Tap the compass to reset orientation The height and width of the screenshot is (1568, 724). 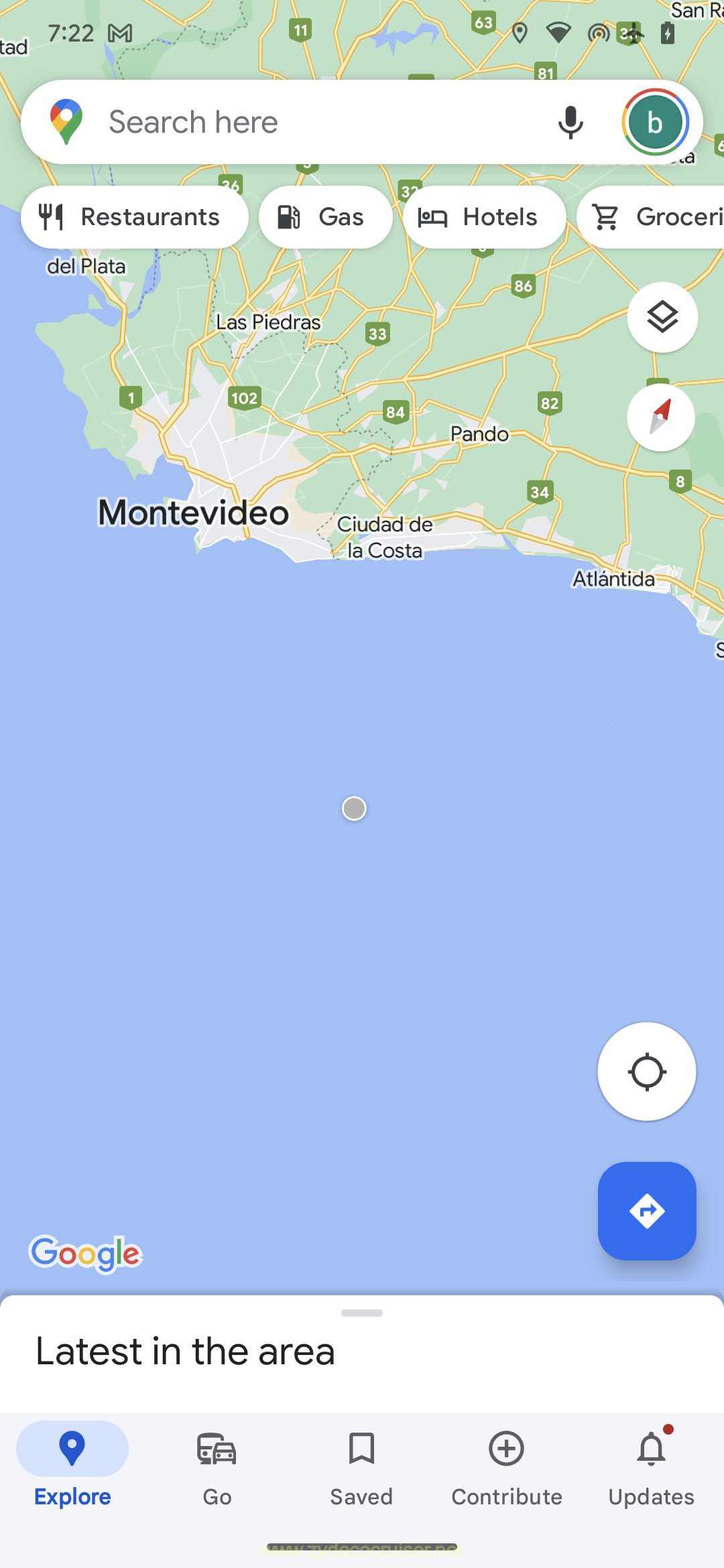click(661, 417)
